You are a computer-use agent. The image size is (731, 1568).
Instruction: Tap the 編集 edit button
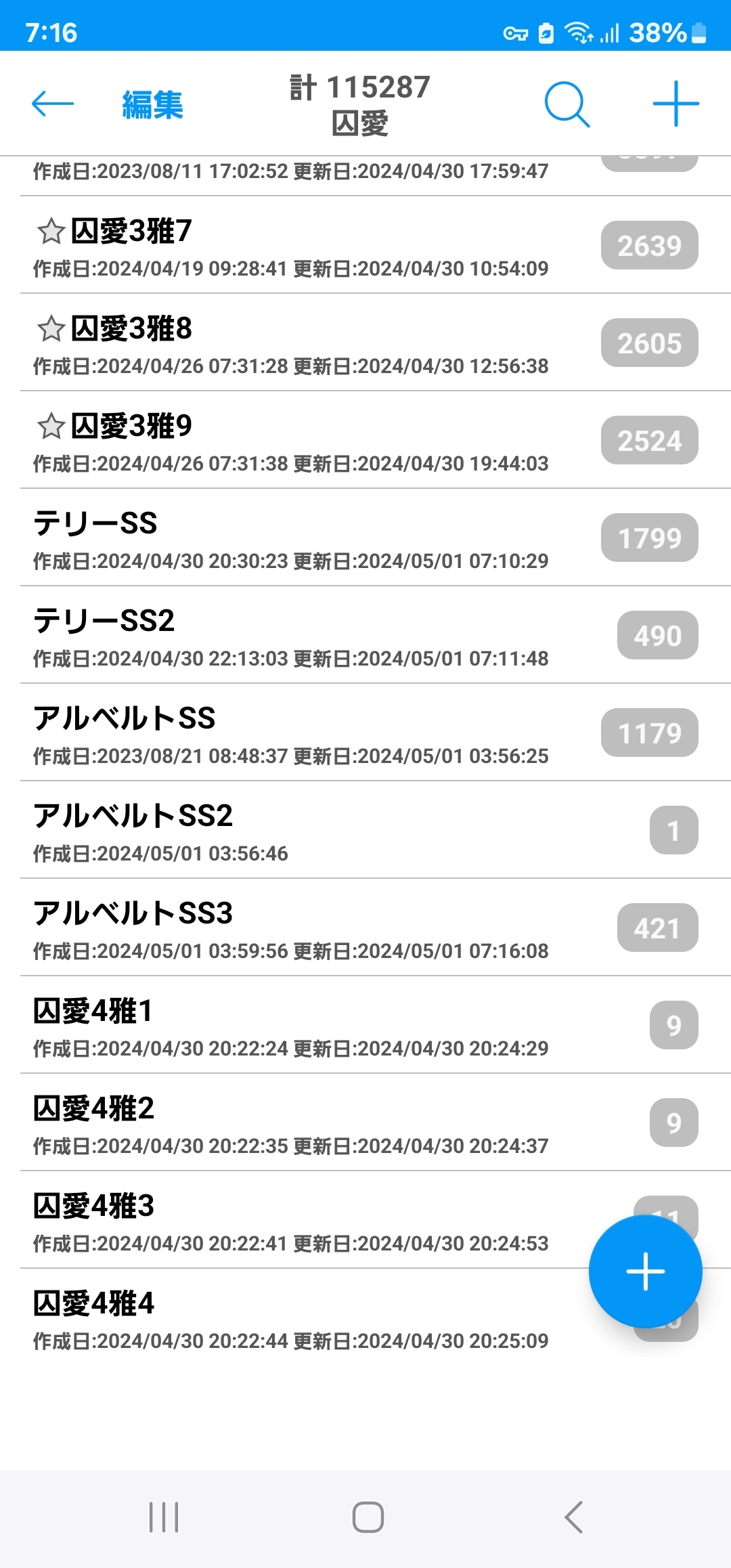tap(152, 105)
